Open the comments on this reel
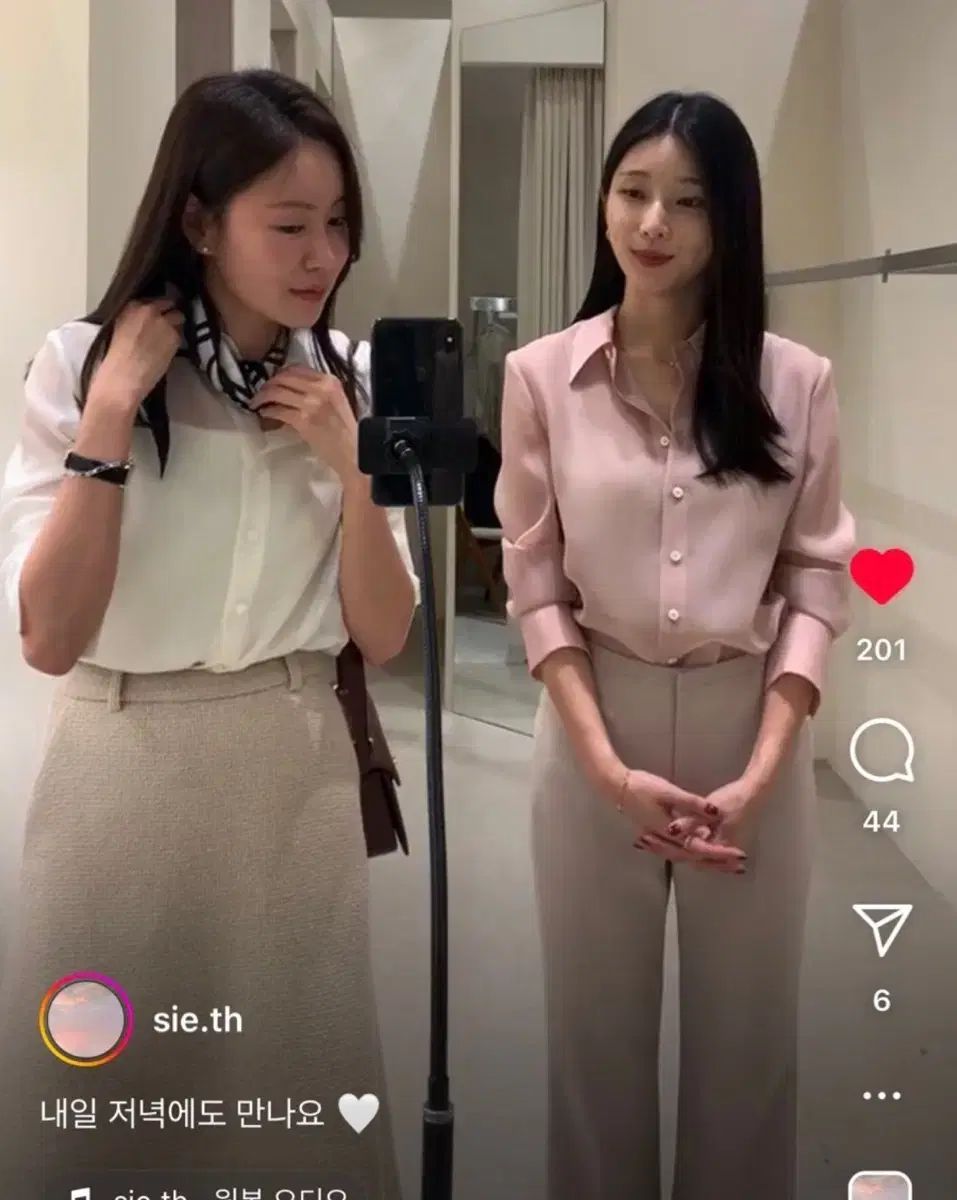Viewport: 957px width, 1200px height. (x=881, y=751)
